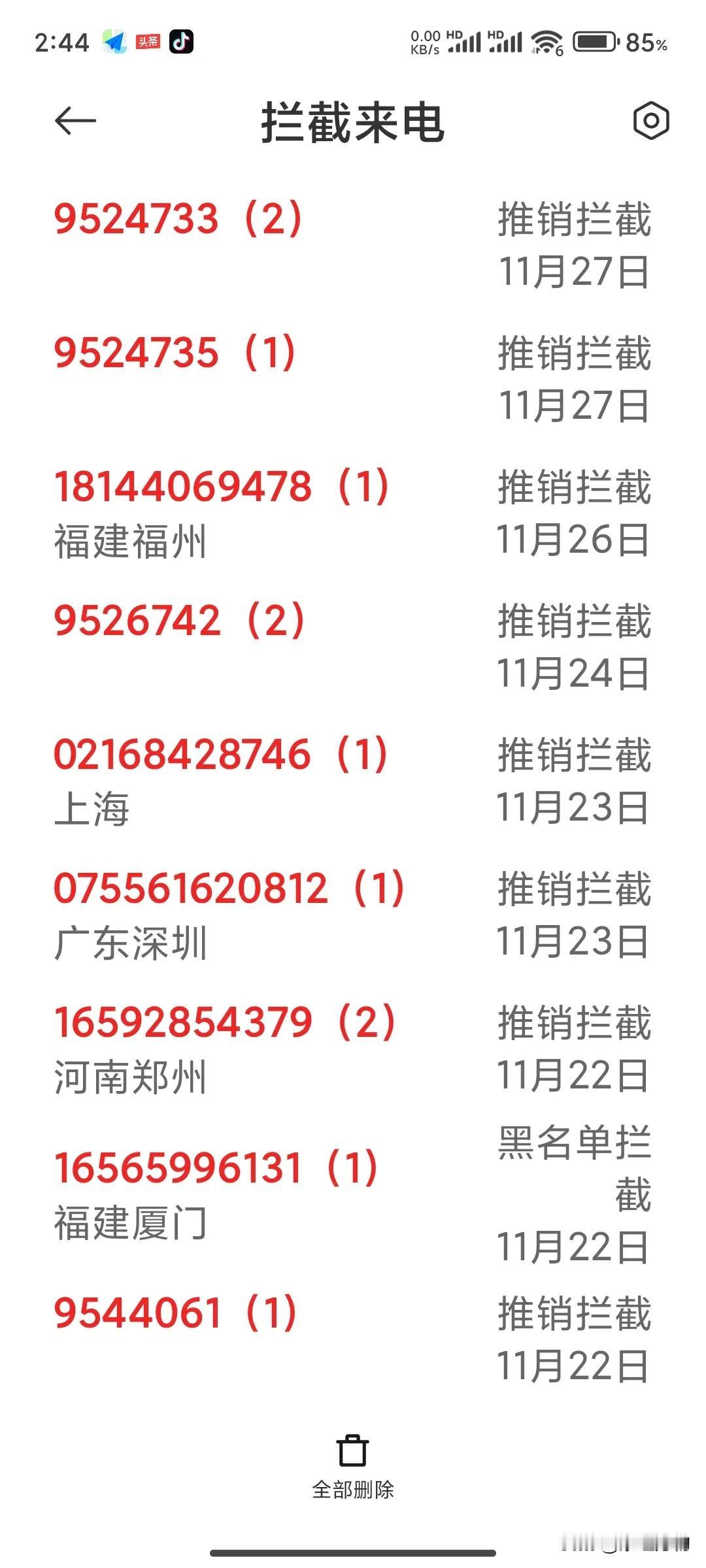Open blocked call entry 9524733
The height and width of the screenshot is (1568, 706).
pyautogui.click(x=178, y=218)
